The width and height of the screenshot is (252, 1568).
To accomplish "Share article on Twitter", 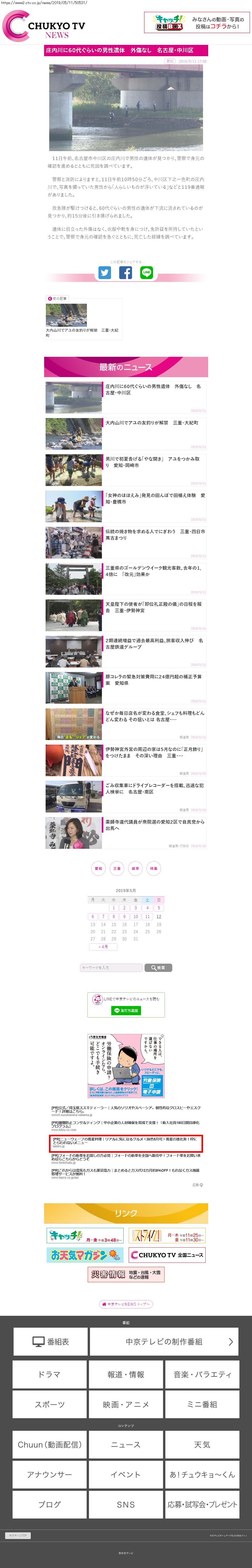I will 105,273.
